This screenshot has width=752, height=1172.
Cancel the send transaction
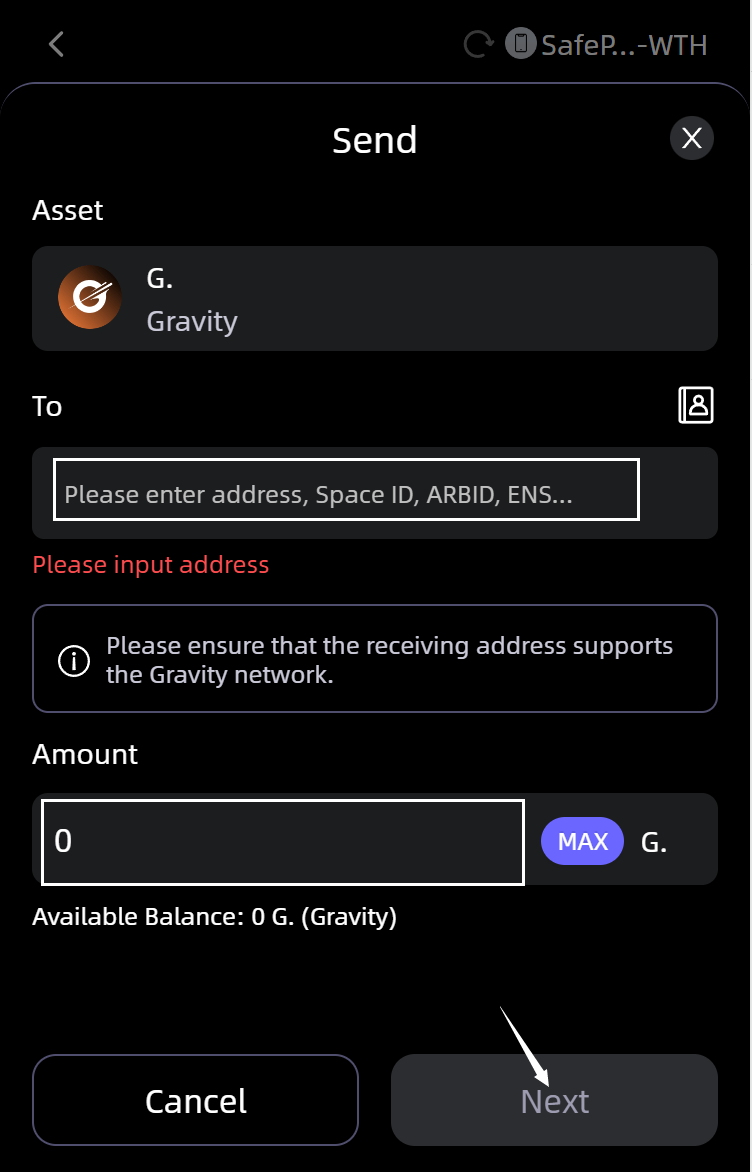coord(195,1100)
